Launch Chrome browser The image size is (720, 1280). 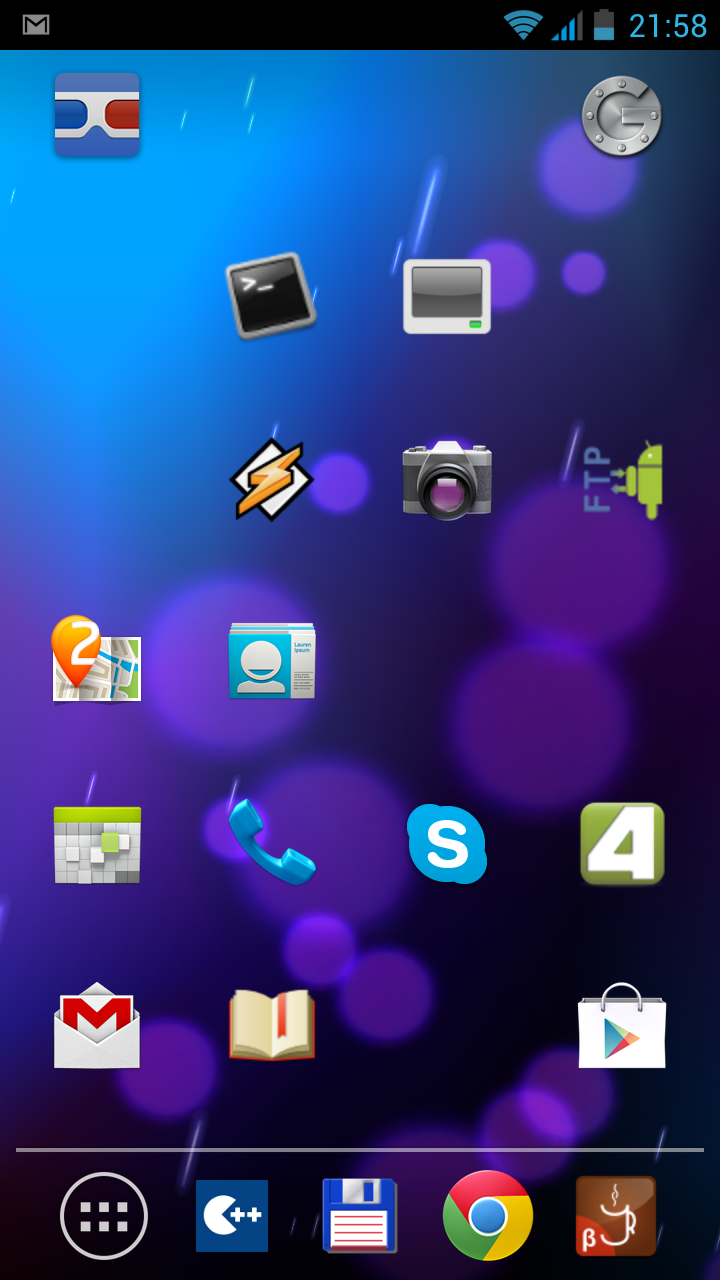488,1216
